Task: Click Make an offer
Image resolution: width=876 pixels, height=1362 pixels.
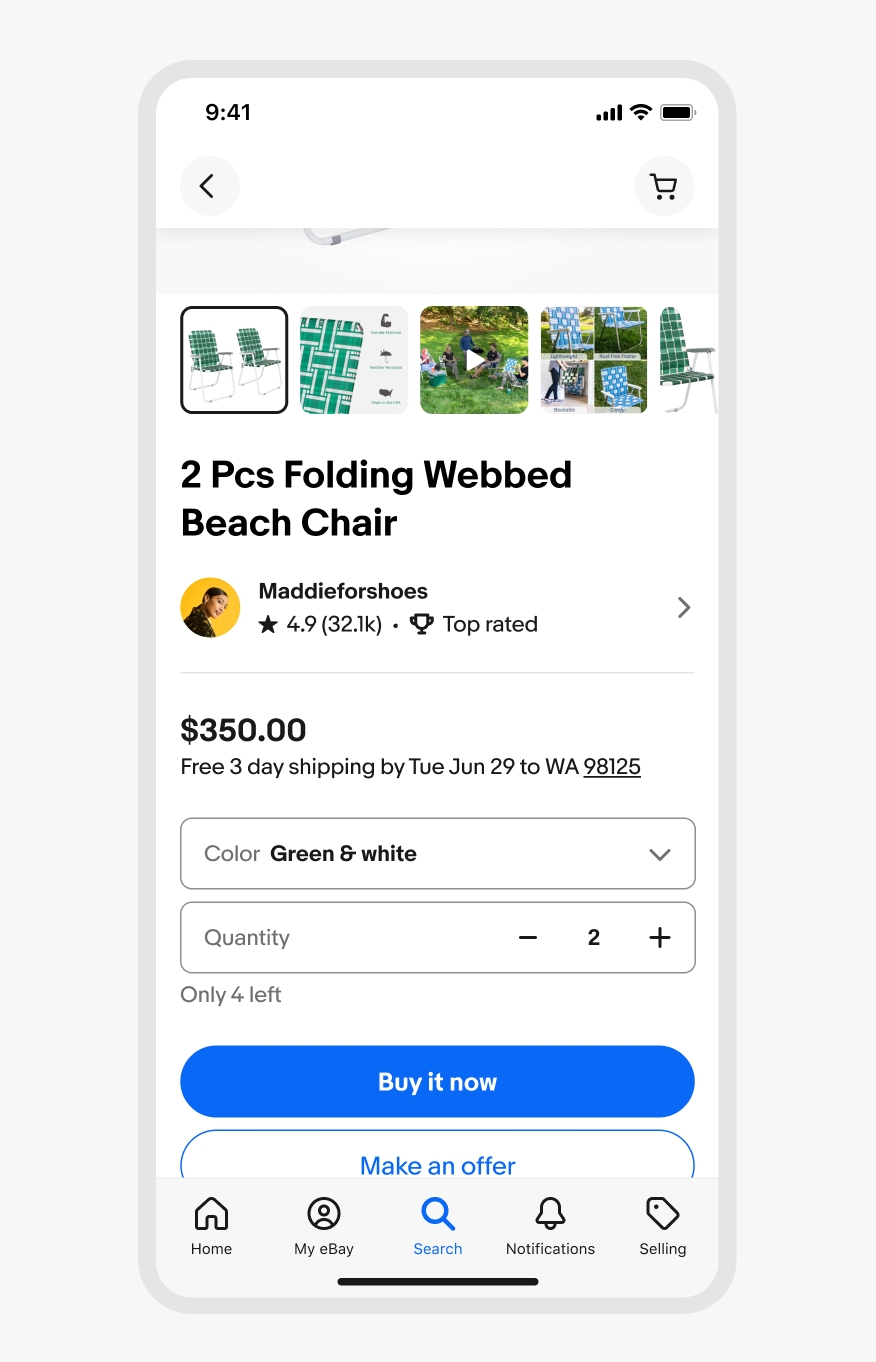Action: [x=437, y=1166]
